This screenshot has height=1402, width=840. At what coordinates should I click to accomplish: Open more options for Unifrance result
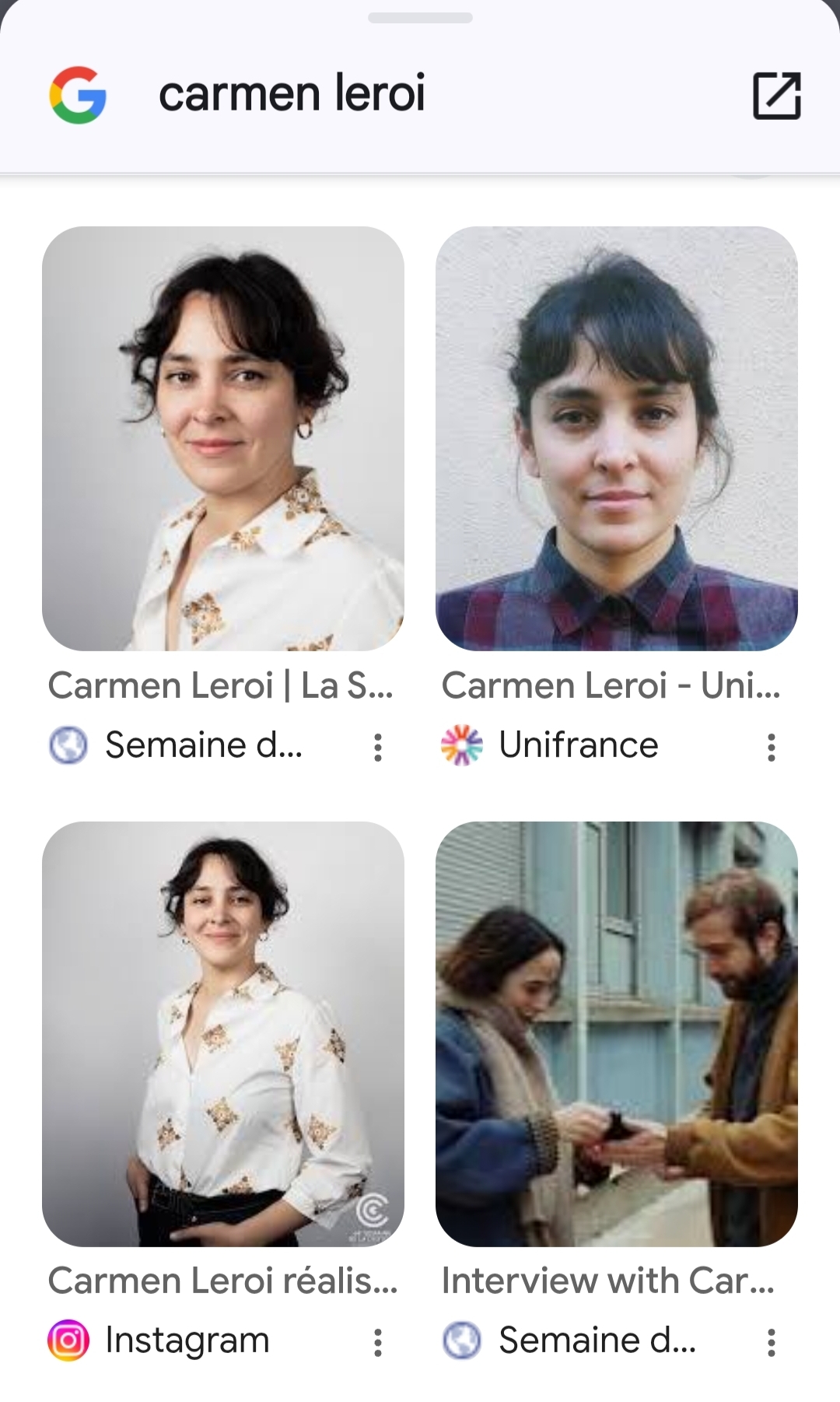[771, 747]
